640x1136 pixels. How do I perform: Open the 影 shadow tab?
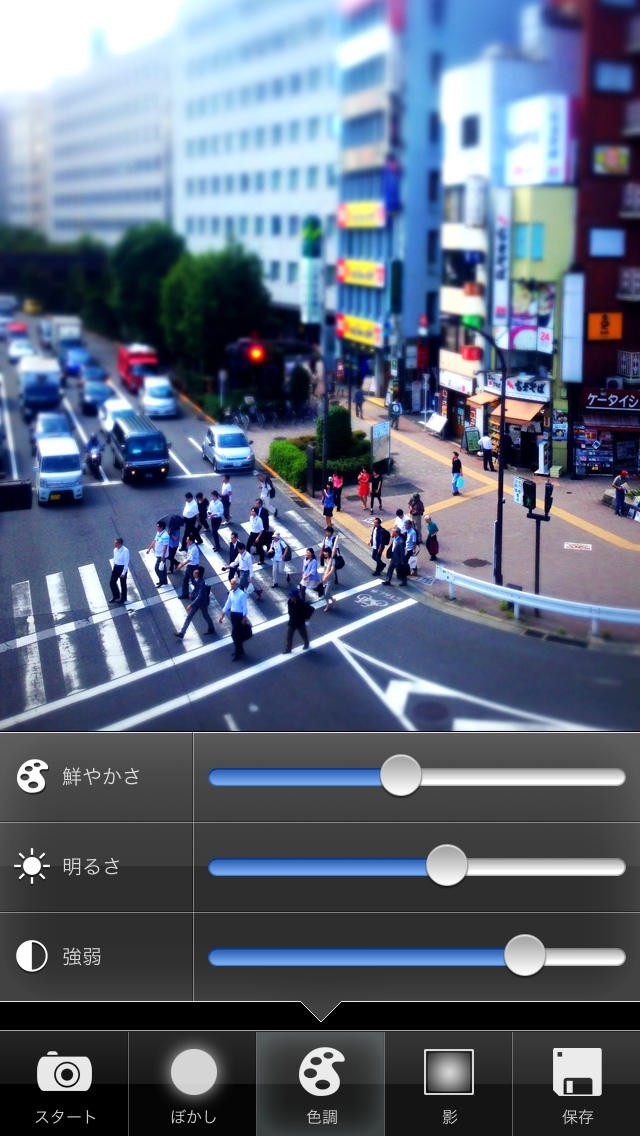pos(449,1084)
